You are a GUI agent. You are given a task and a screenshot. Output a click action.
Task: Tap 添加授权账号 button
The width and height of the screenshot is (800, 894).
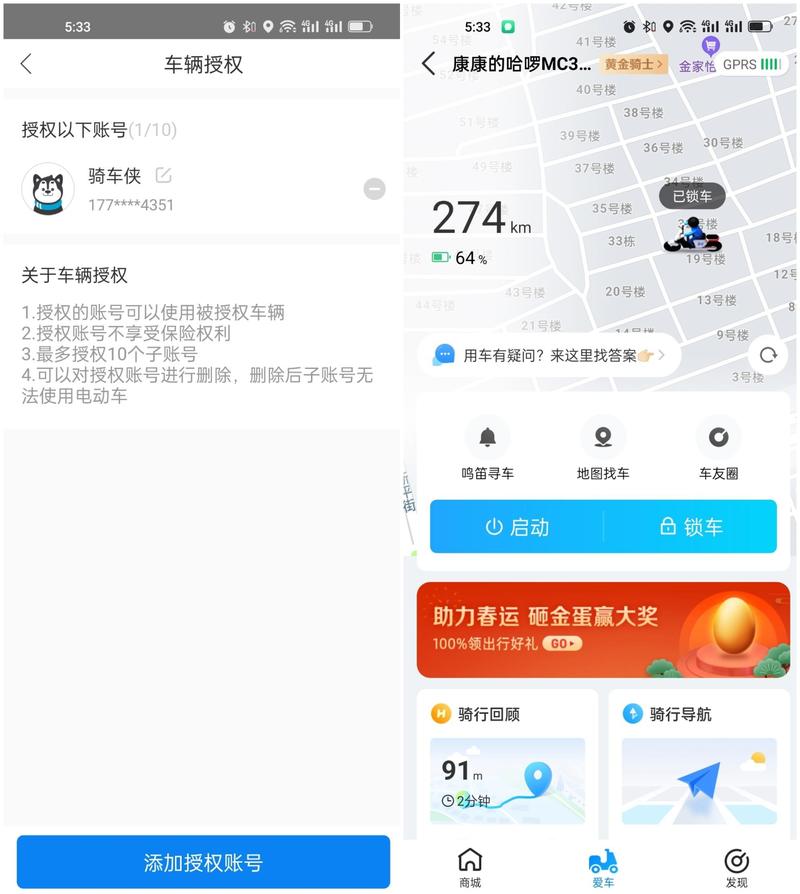(203, 862)
